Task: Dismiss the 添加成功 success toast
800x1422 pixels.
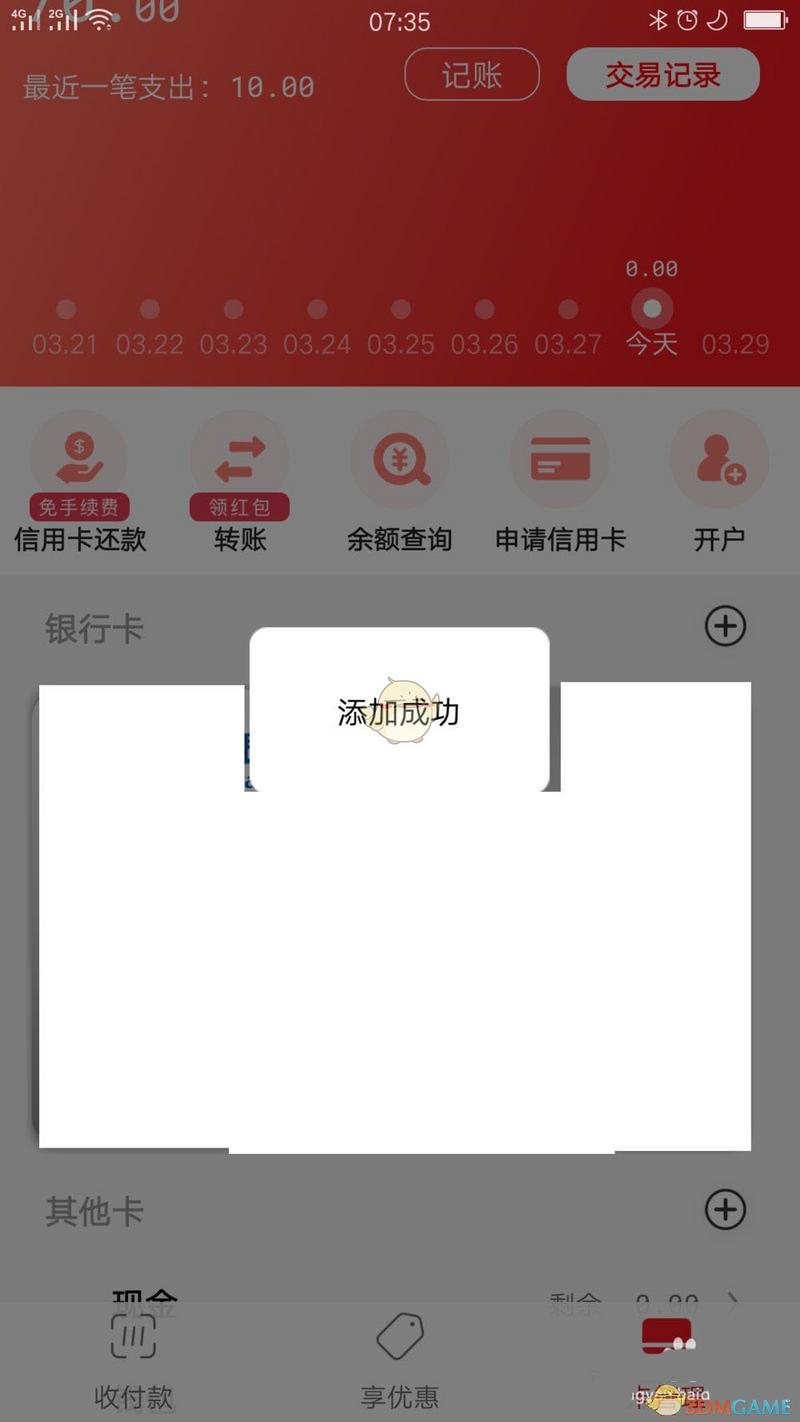Action: [399, 710]
